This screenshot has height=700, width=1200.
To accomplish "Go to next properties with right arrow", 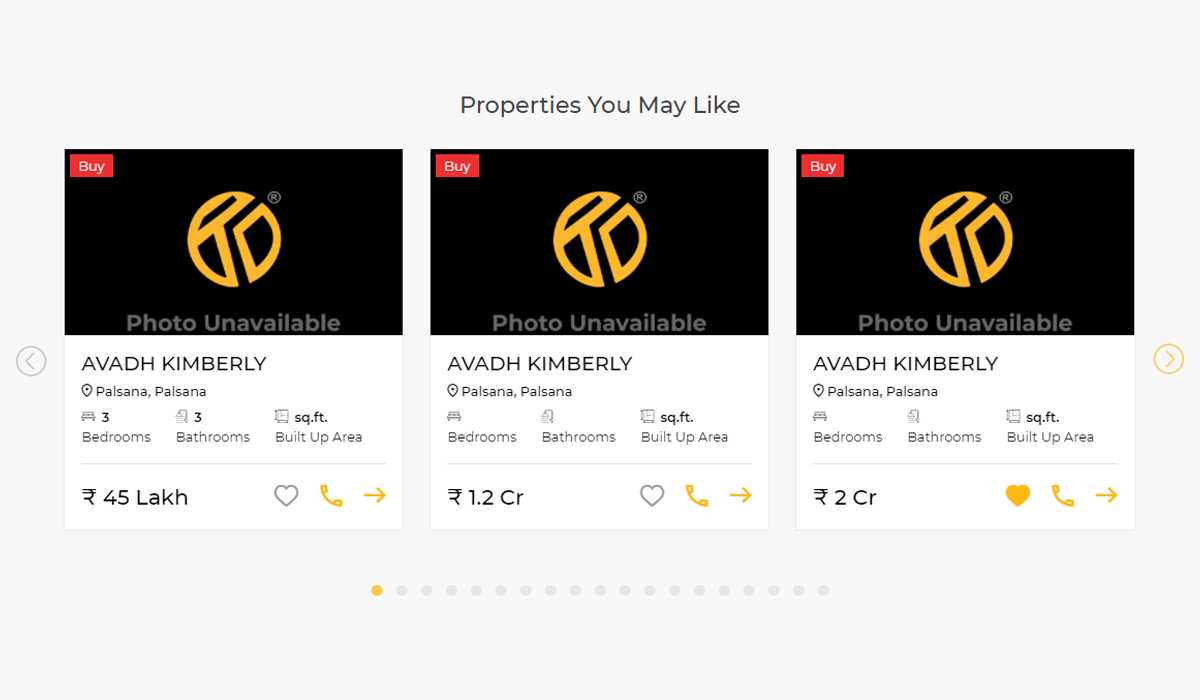I will pos(1168,359).
